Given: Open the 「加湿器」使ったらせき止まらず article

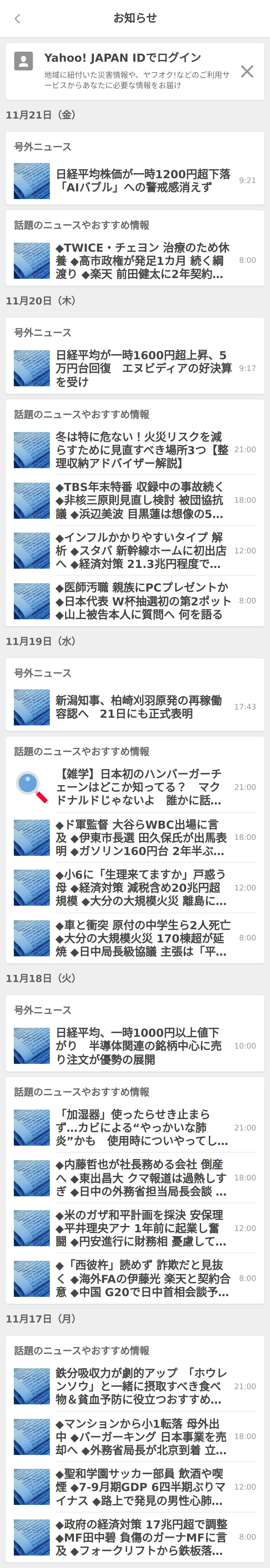Looking at the screenshot, I should pyautogui.click(x=135, y=1128).
